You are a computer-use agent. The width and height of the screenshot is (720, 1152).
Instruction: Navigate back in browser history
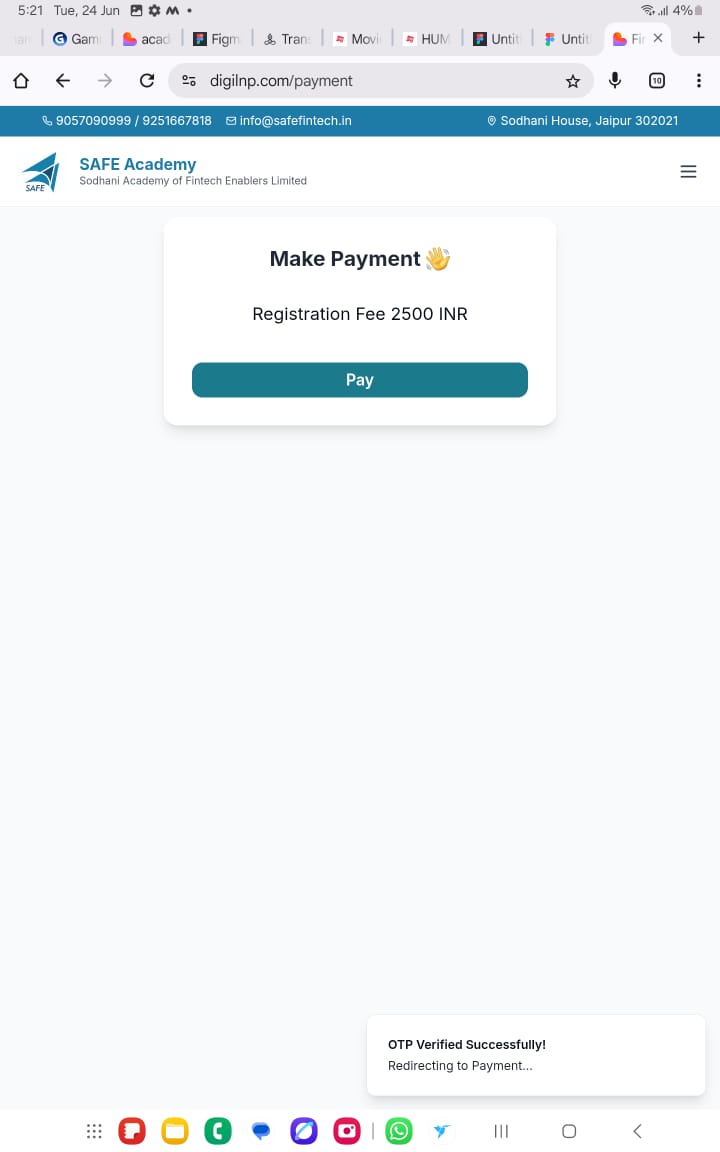coord(63,81)
